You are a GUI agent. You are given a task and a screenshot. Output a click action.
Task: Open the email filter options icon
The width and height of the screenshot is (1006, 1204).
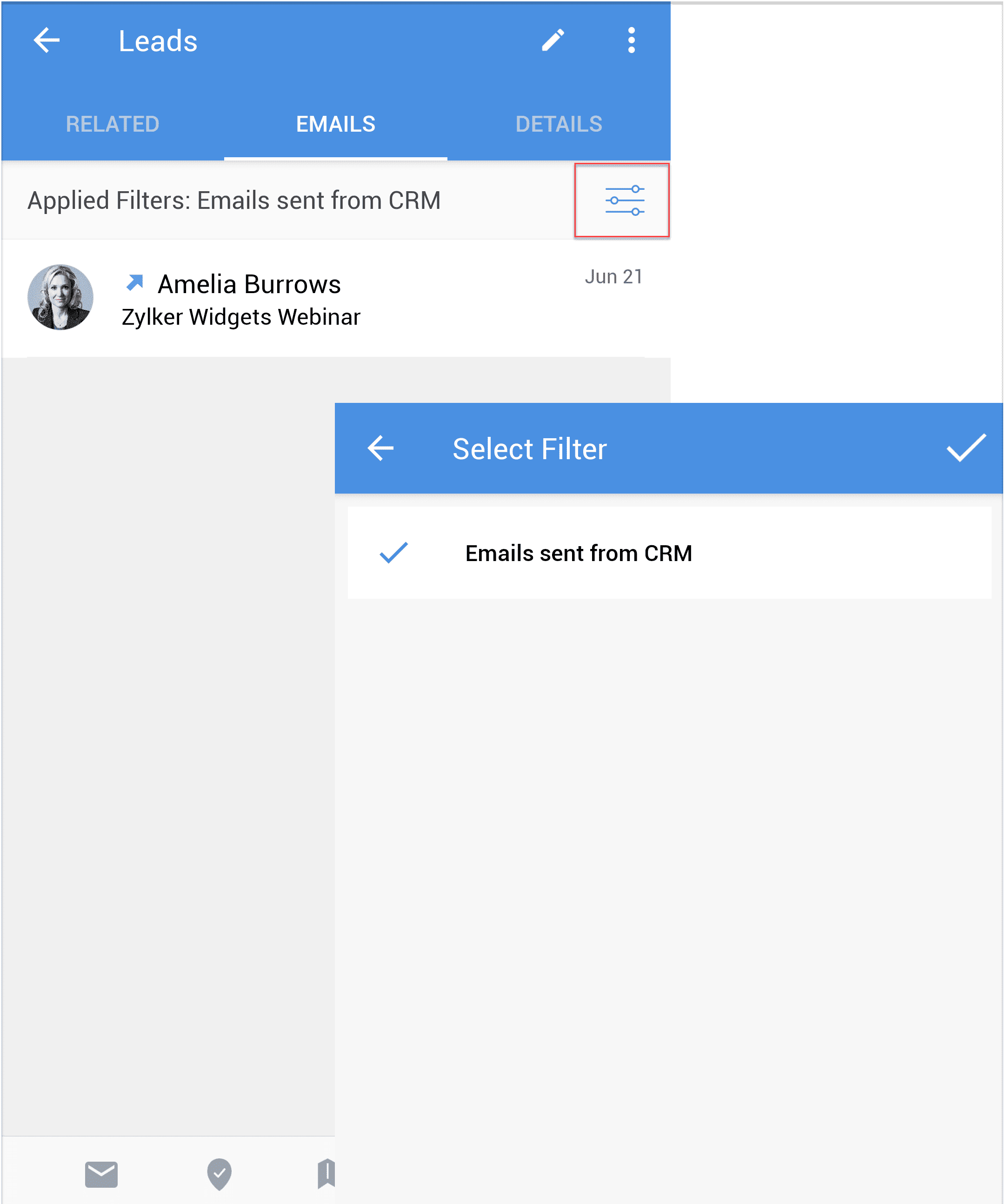point(624,201)
